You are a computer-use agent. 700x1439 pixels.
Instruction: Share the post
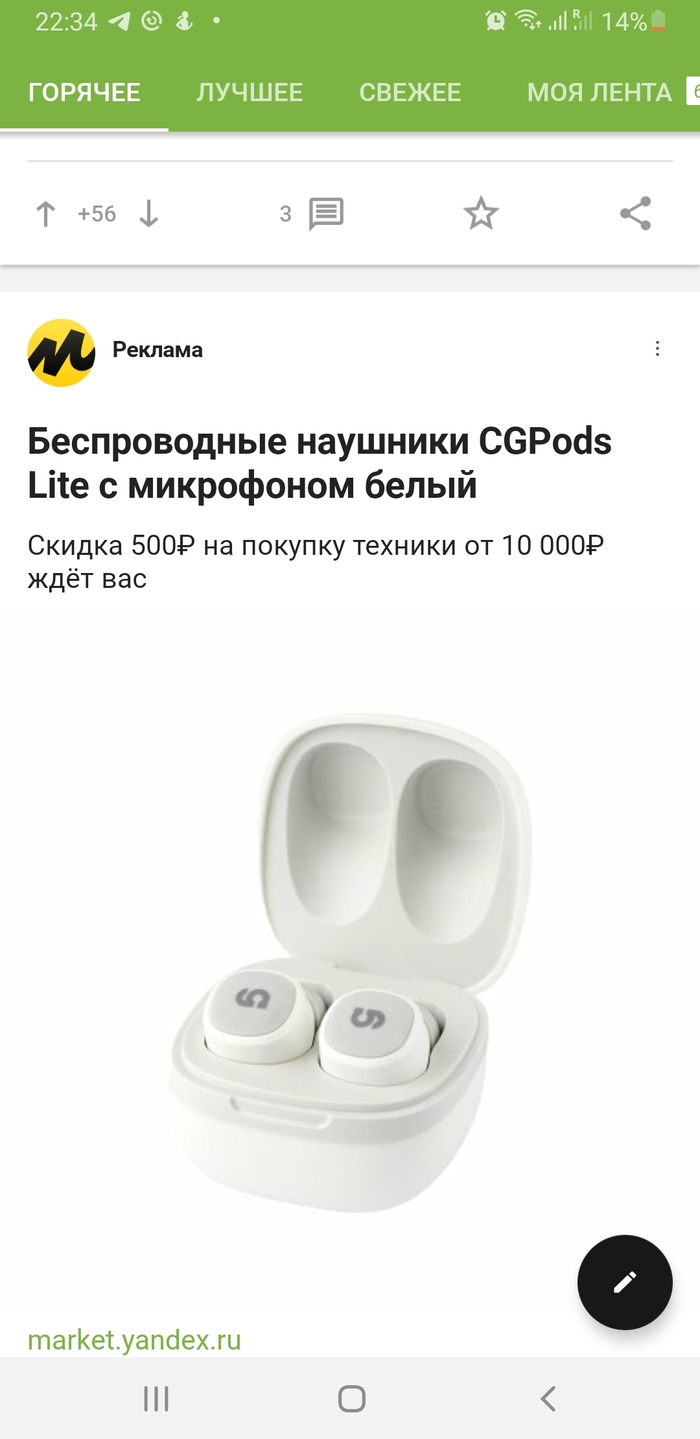[635, 214]
